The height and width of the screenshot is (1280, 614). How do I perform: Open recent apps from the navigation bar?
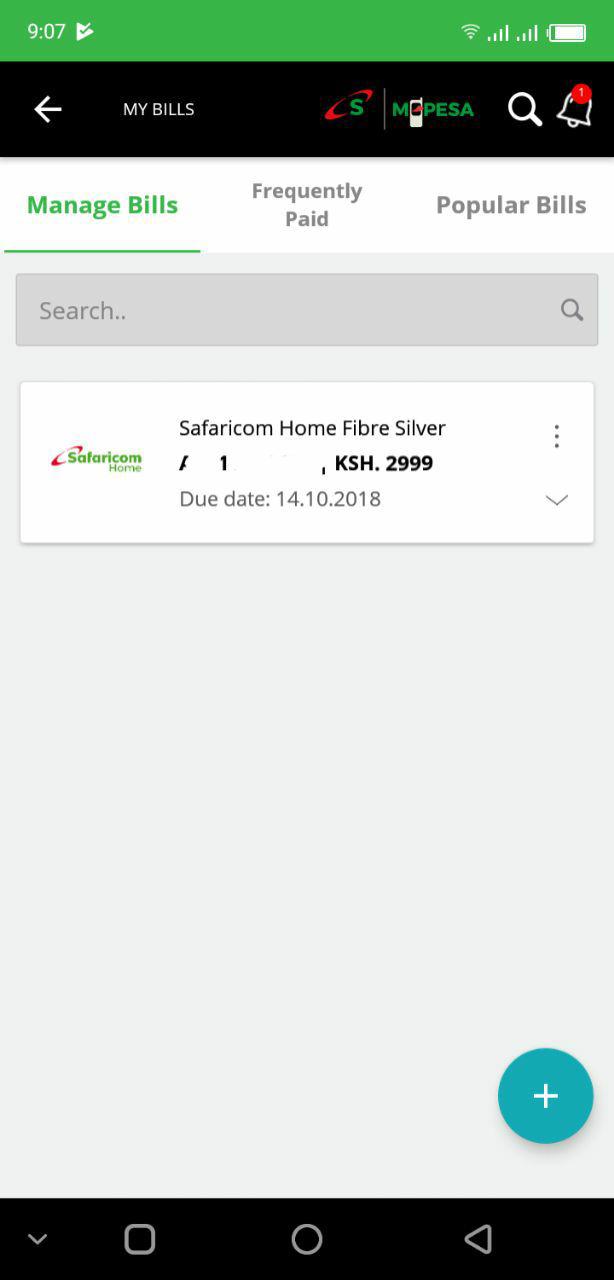pyautogui.click(x=139, y=1239)
